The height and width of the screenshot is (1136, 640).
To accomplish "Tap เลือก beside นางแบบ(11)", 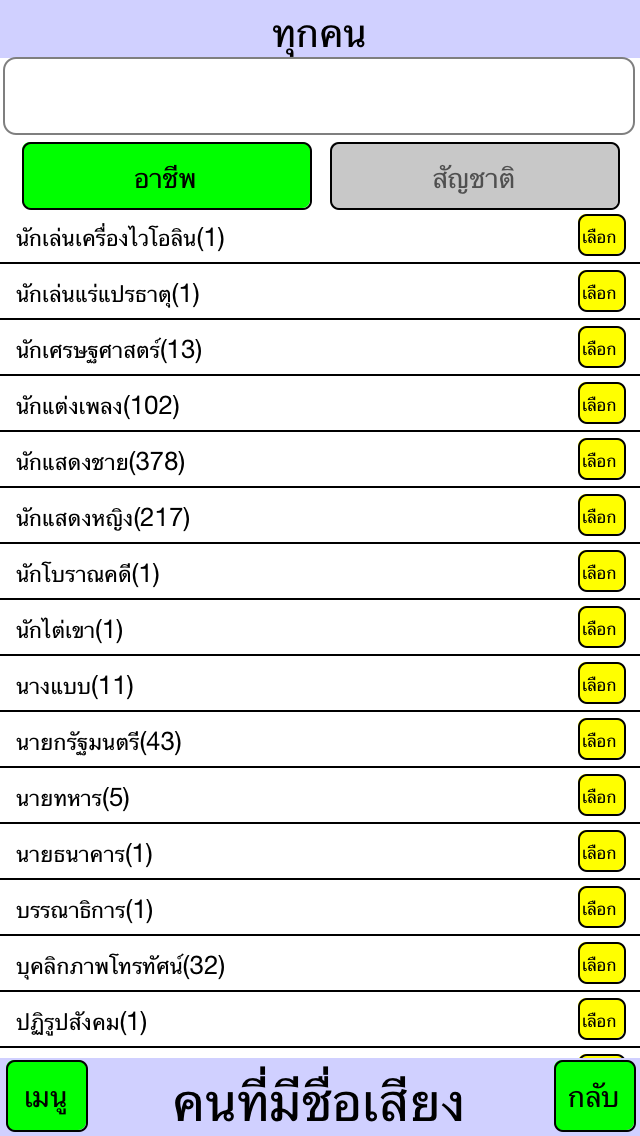I will (x=602, y=683).
